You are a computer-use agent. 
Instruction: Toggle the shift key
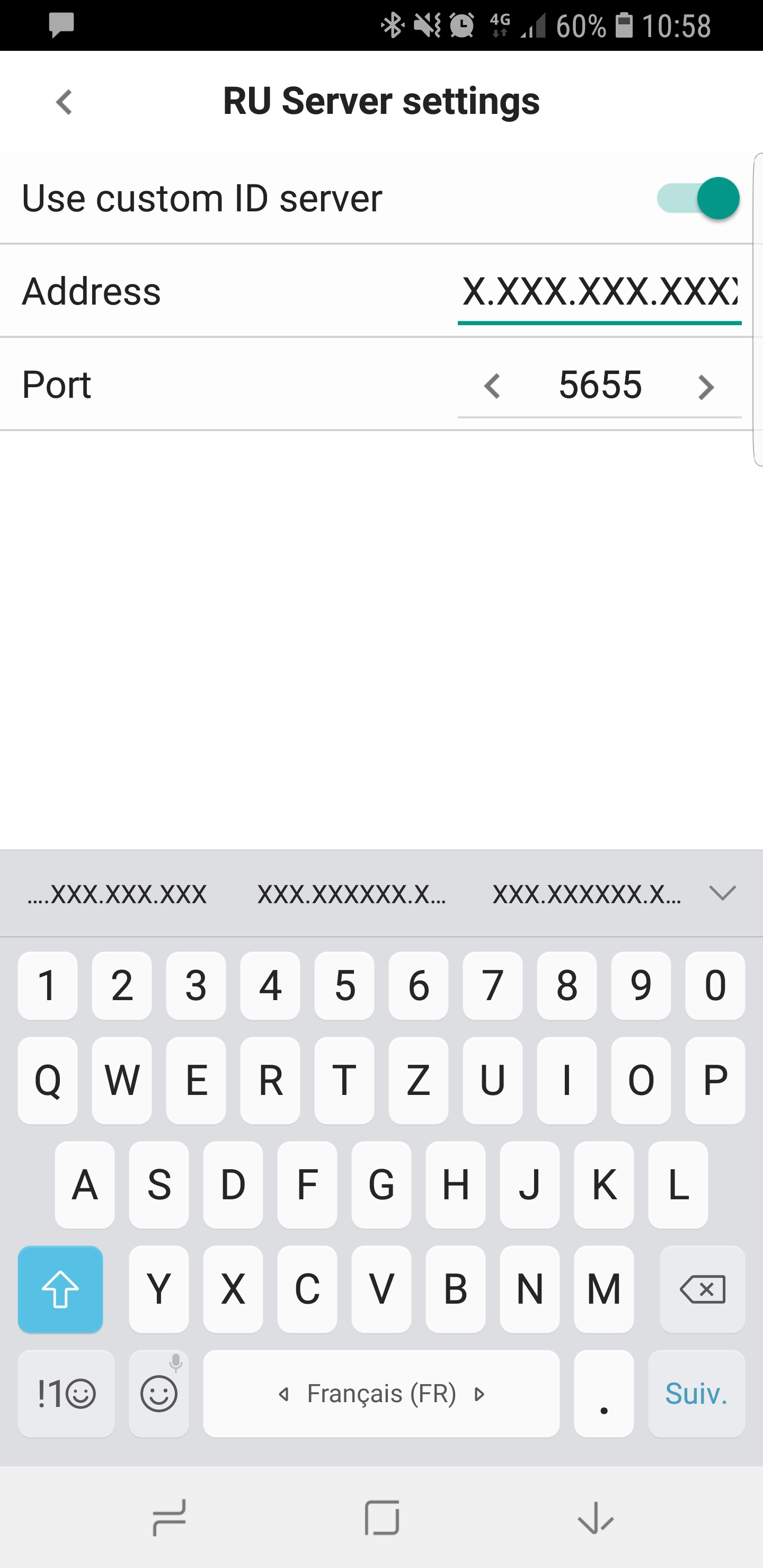(x=60, y=1289)
